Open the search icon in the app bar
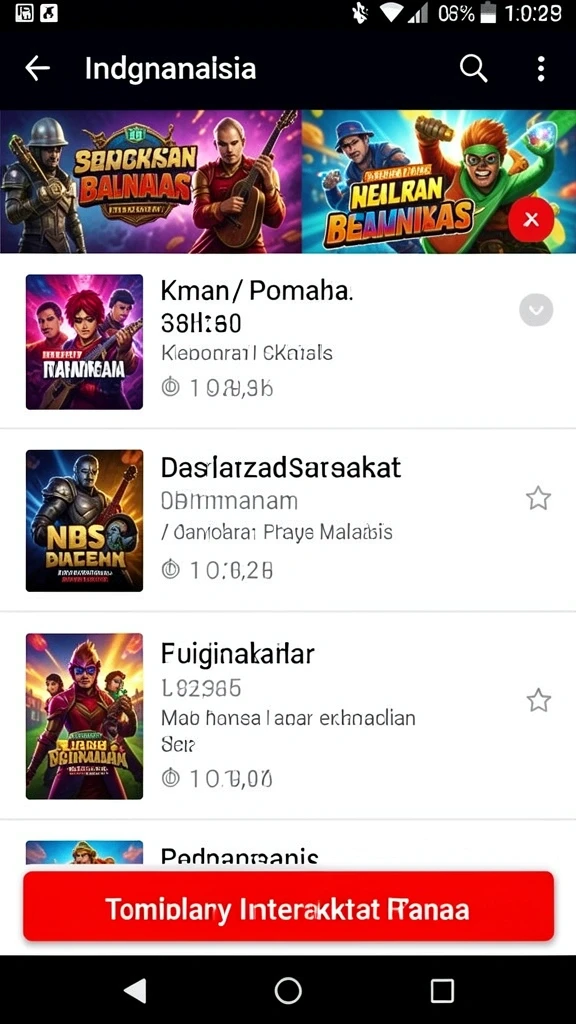 click(x=473, y=68)
